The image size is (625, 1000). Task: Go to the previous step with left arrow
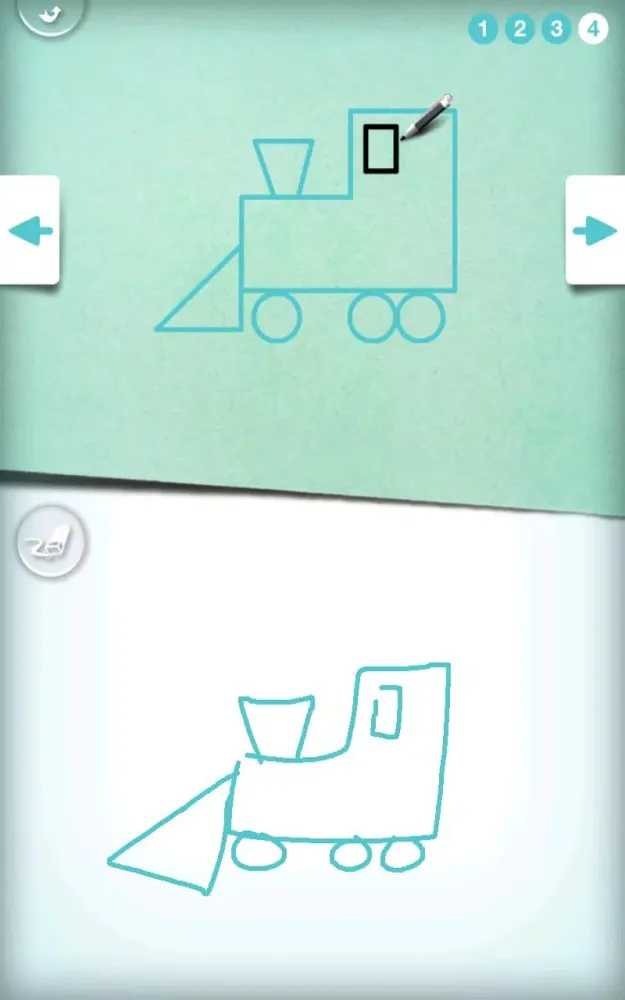coord(30,232)
